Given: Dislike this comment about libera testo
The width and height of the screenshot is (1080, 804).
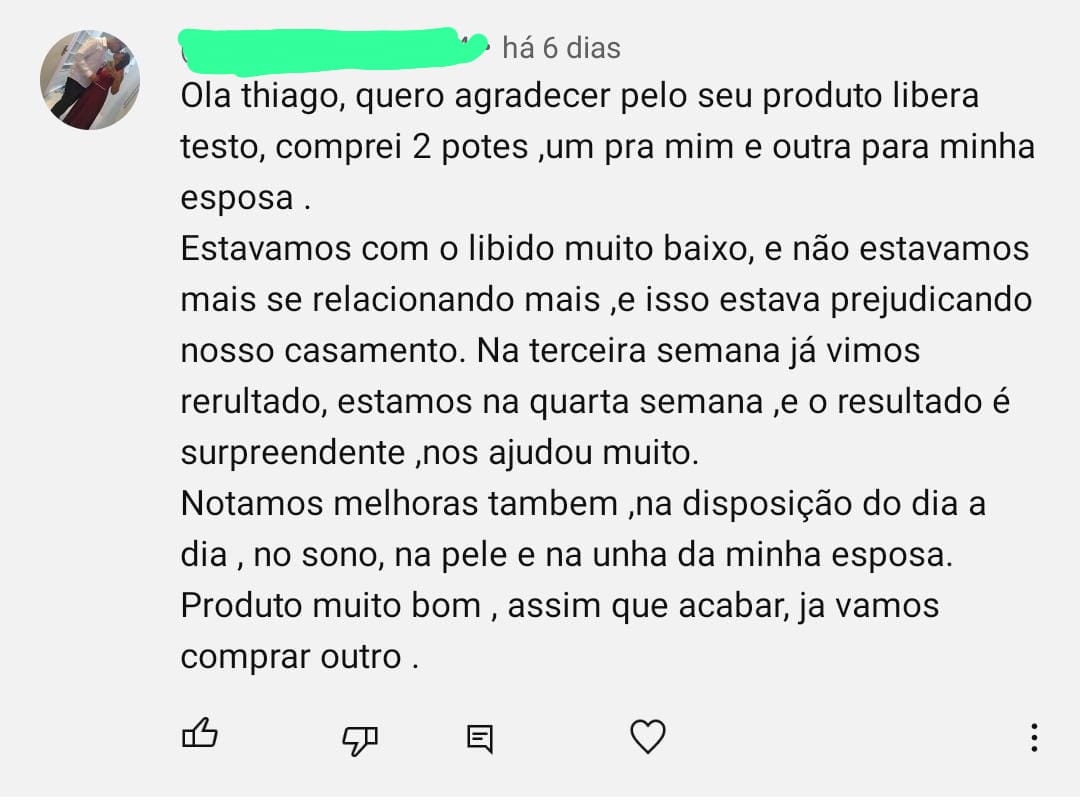Looking at the screenshot, I should [359, 739].
